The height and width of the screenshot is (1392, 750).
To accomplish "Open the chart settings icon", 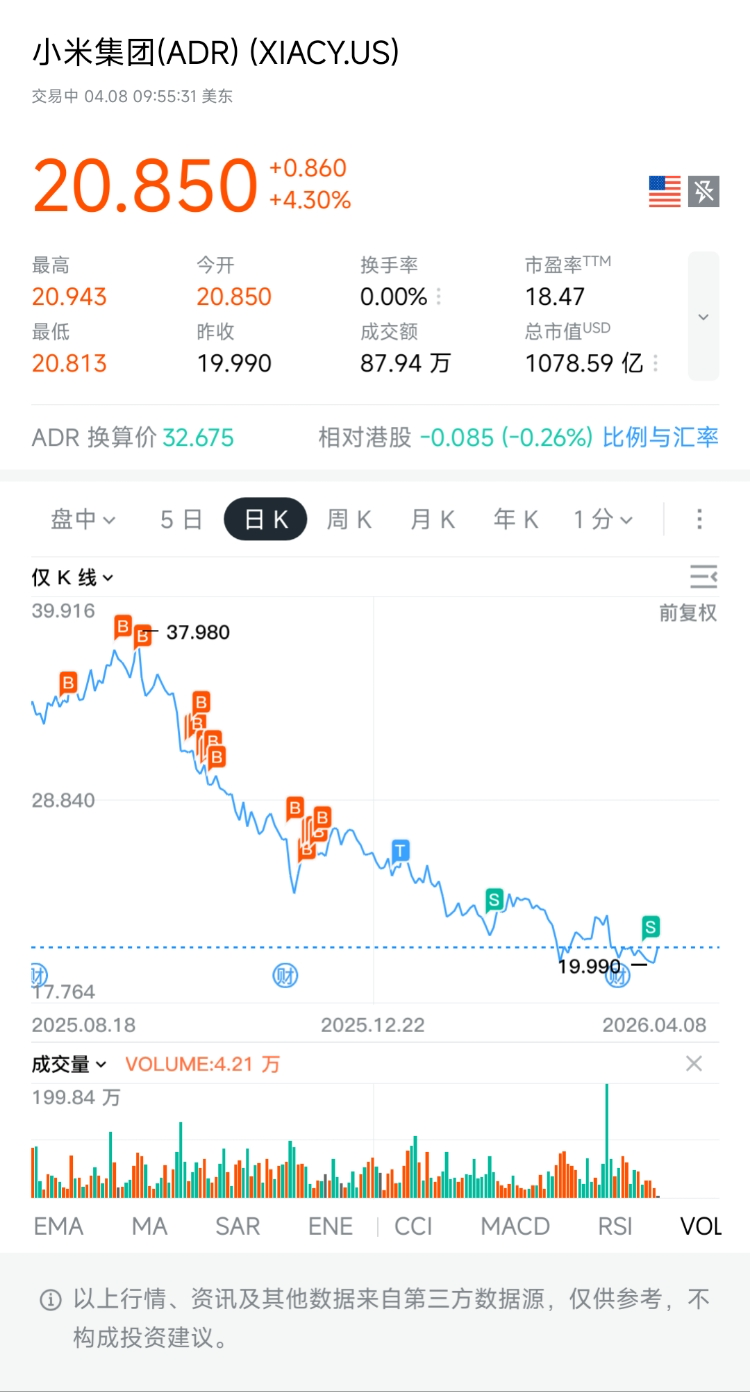I will coord(703,576).
